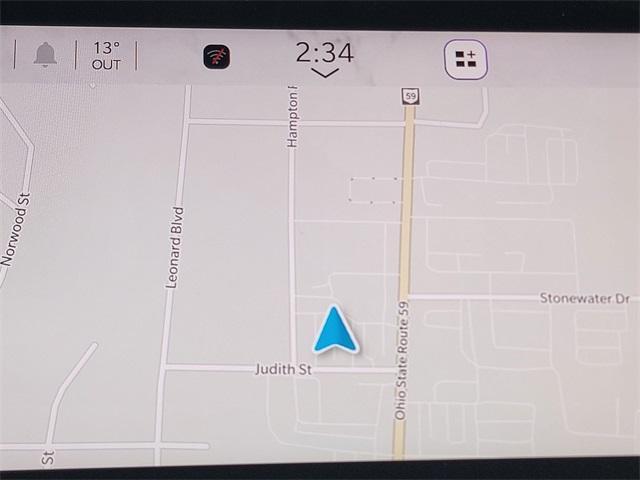640x480 pixels.
Task: Open the wireless connection status icon
Action: [218, 57]
